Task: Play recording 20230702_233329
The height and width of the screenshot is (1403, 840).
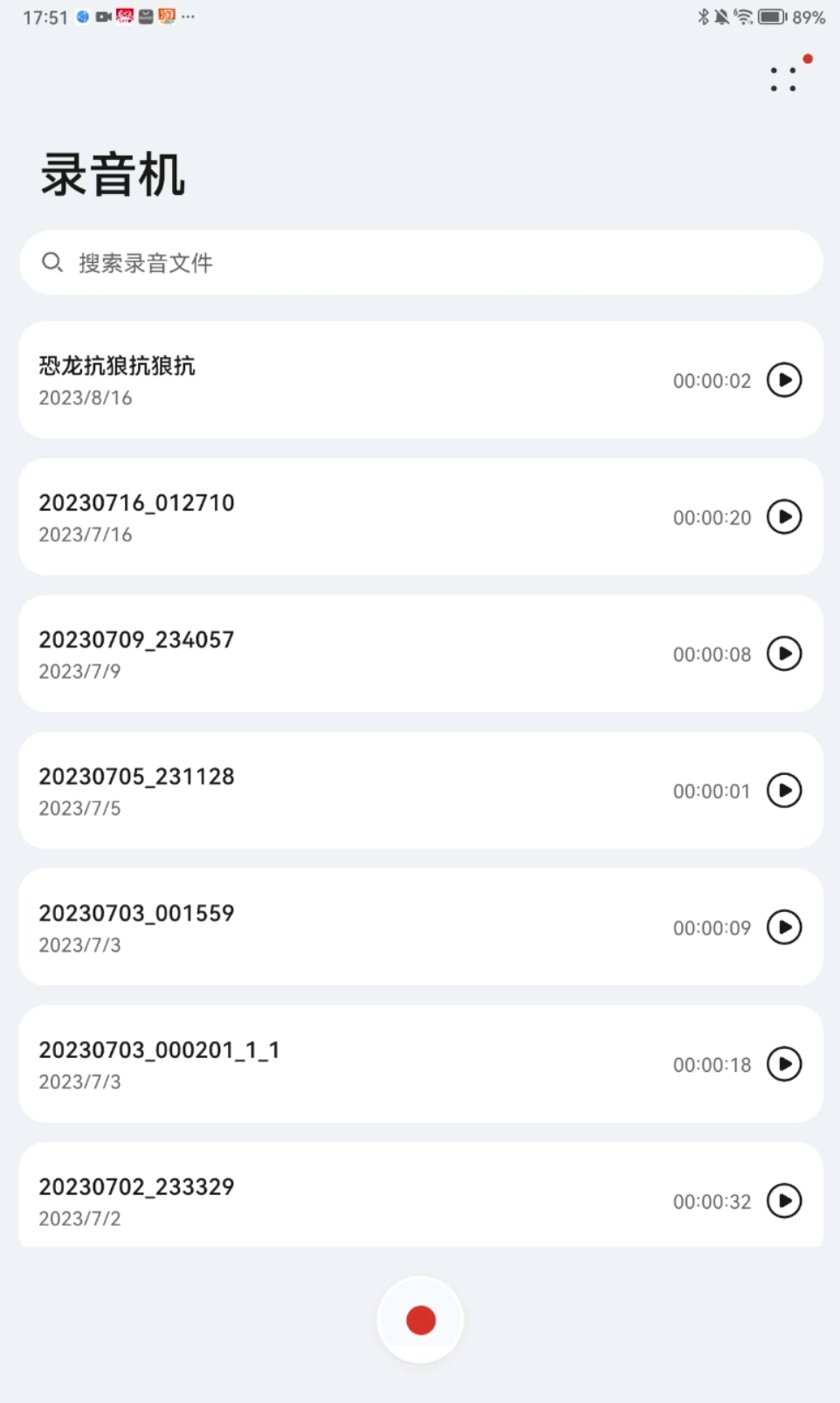Action: pyautogui.click(x=784, y=1200)
